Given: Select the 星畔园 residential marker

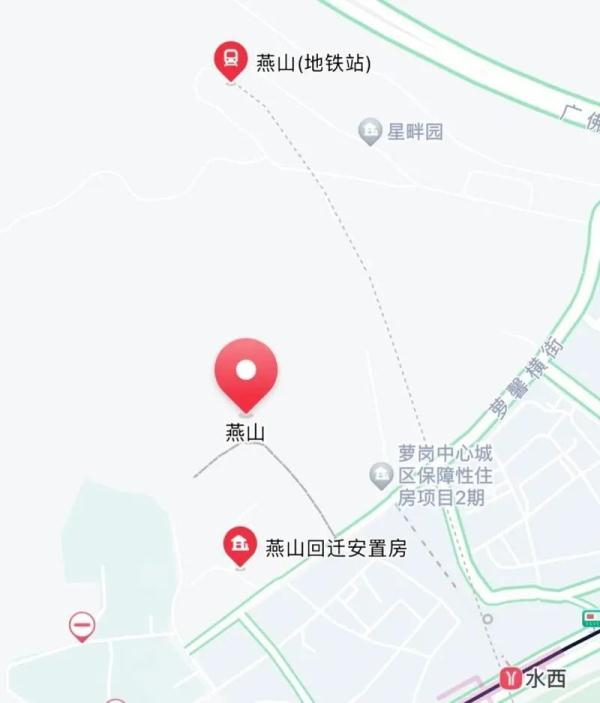Looking at the screenshot, I should 371,131.
